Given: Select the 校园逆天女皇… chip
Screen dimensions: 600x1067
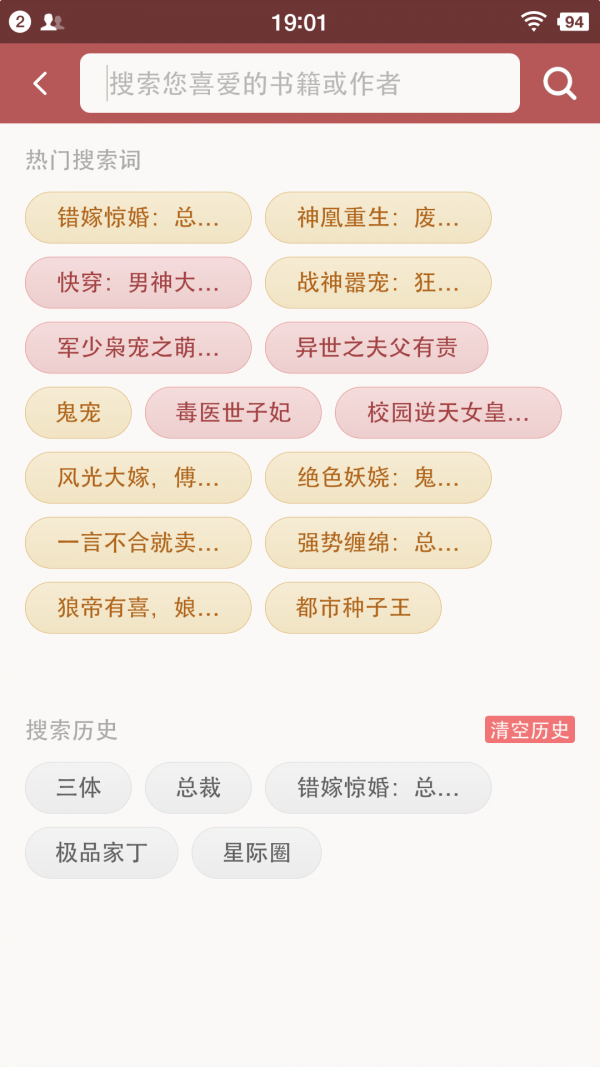Looking at the screenshot, I should pos(448,413).
